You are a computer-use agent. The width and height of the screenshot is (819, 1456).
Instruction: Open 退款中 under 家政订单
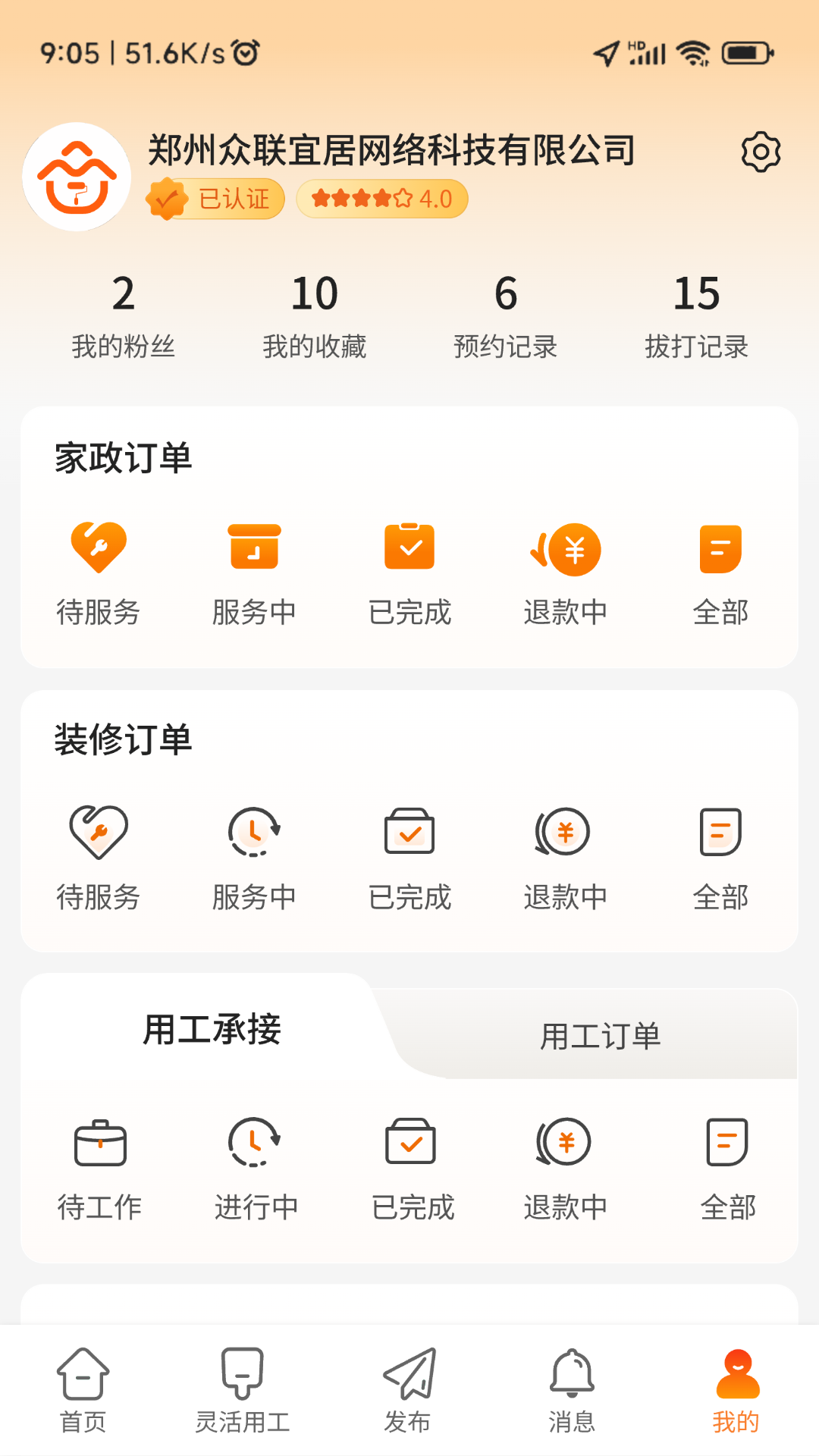pyautogui.click(x=566, y=573)
